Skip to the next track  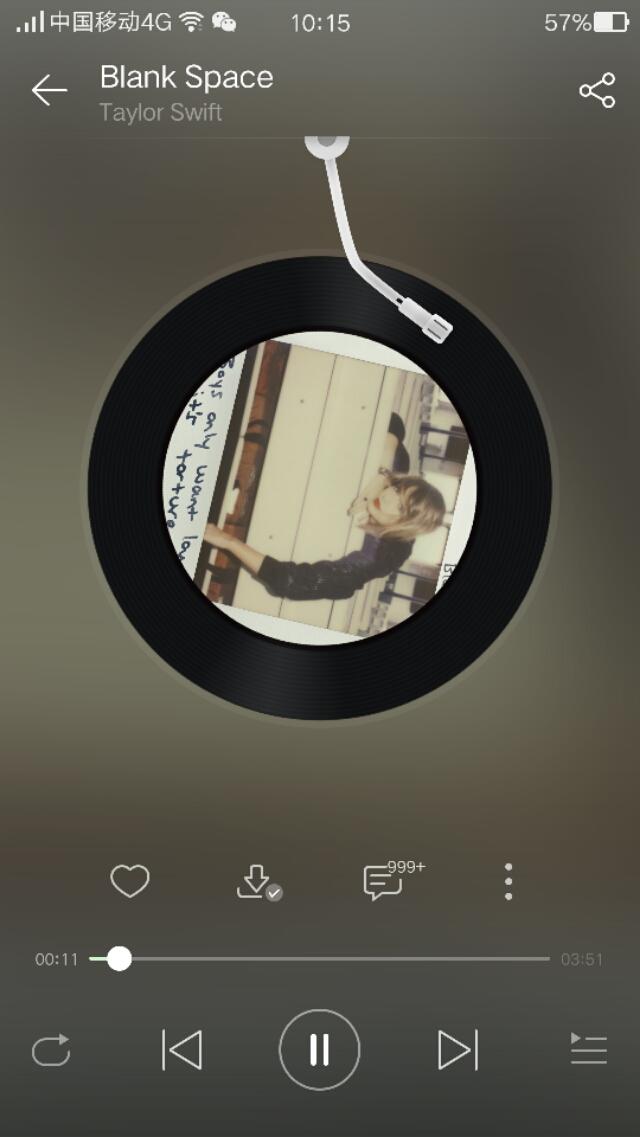tap(457, 1050)
